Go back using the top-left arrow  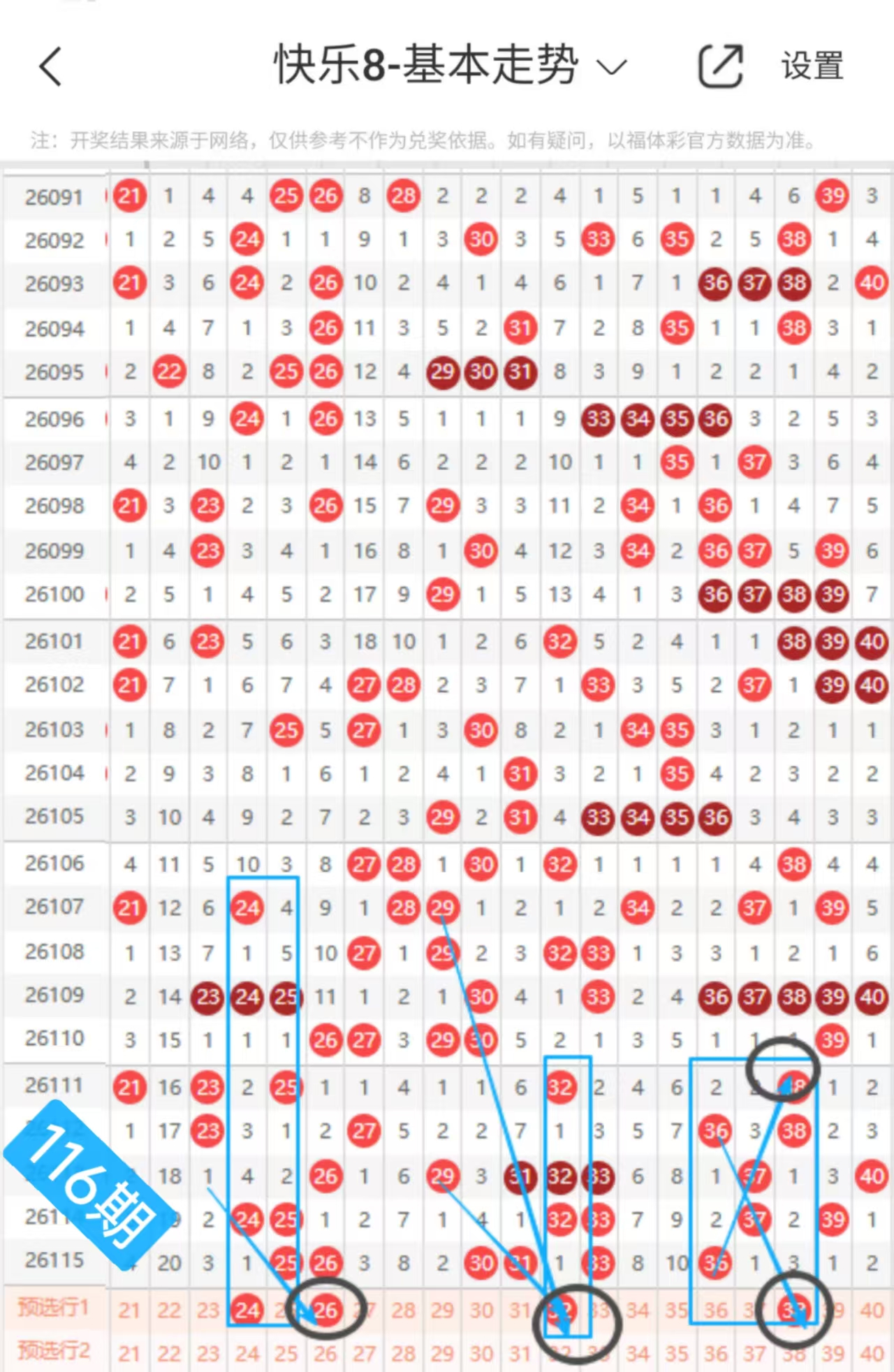[51, 66]
